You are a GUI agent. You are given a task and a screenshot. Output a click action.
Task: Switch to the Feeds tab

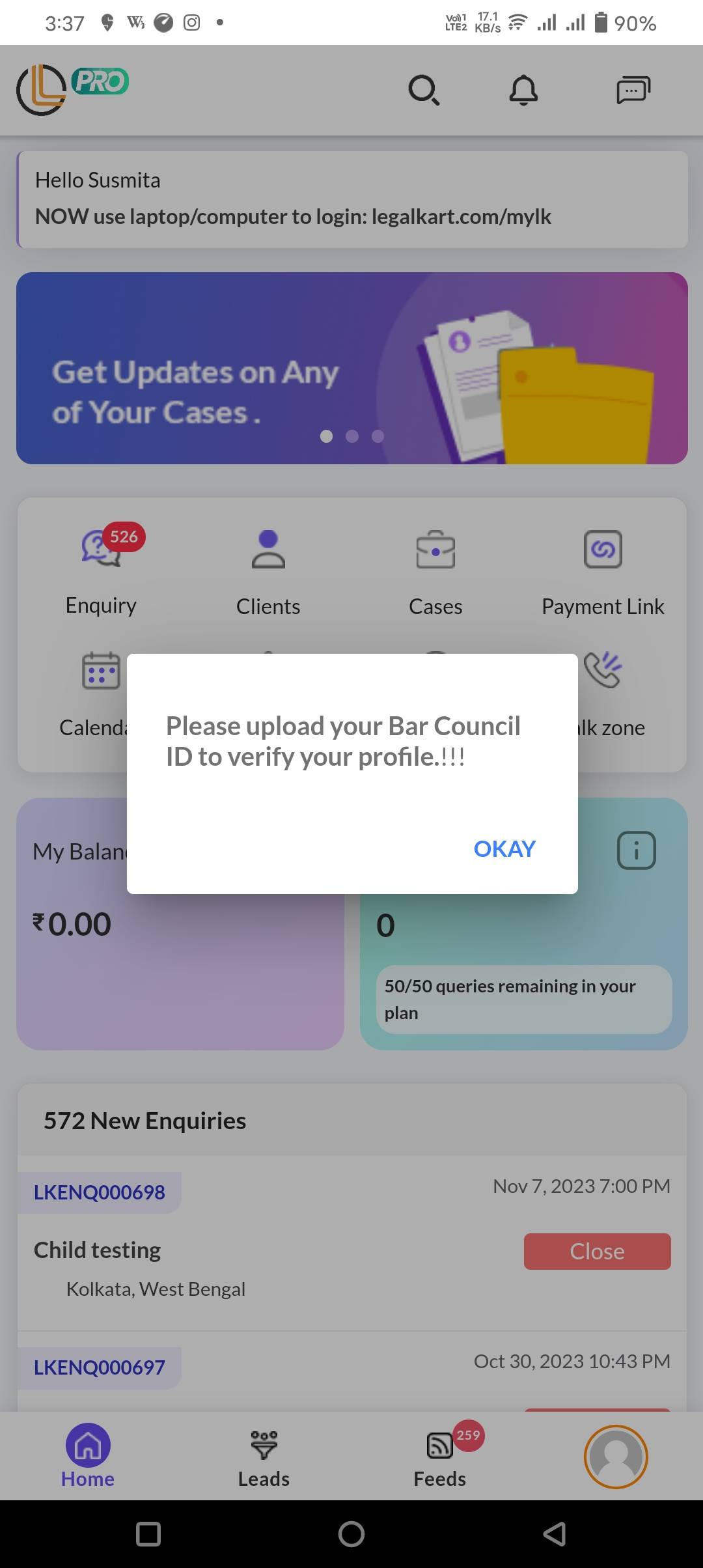[440, 1457]
